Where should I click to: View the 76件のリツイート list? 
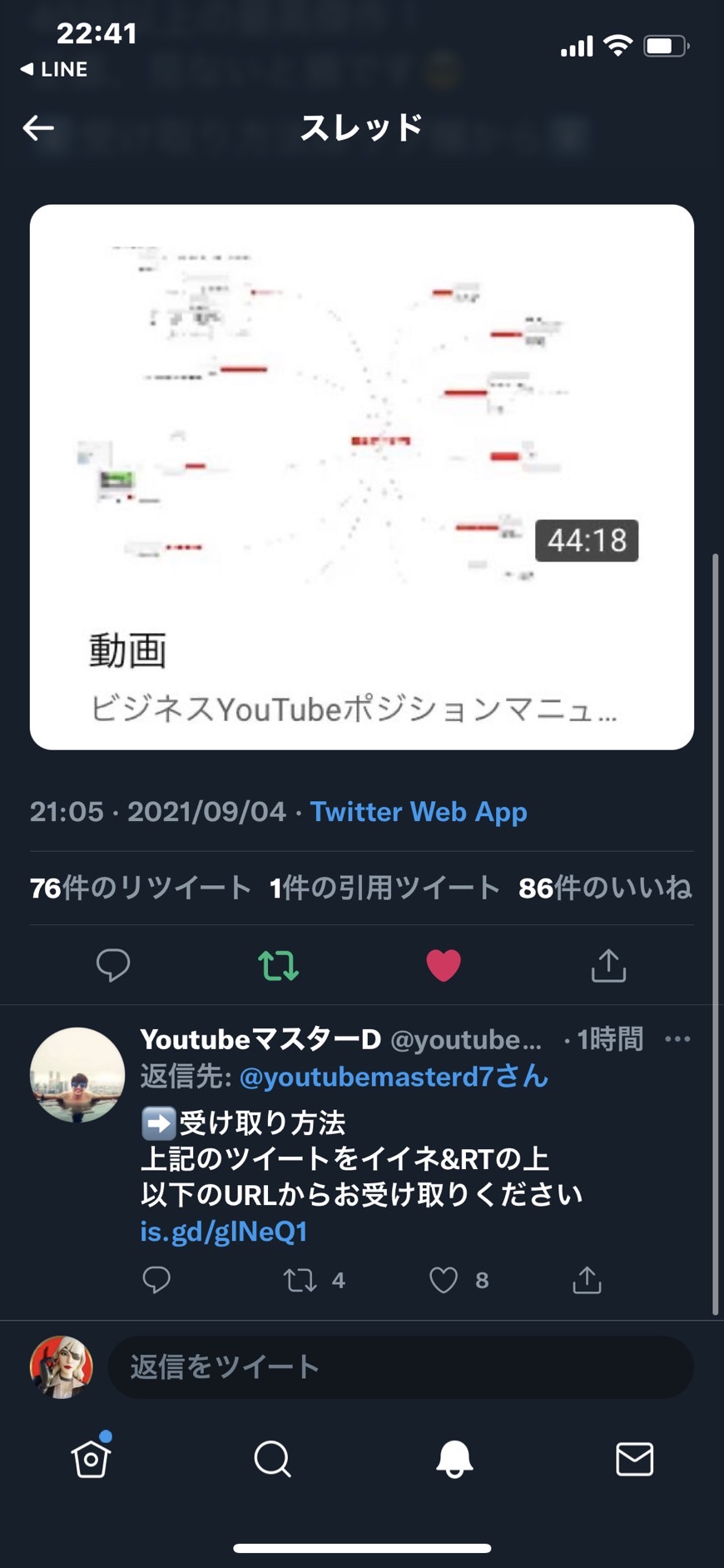(140, 888)
